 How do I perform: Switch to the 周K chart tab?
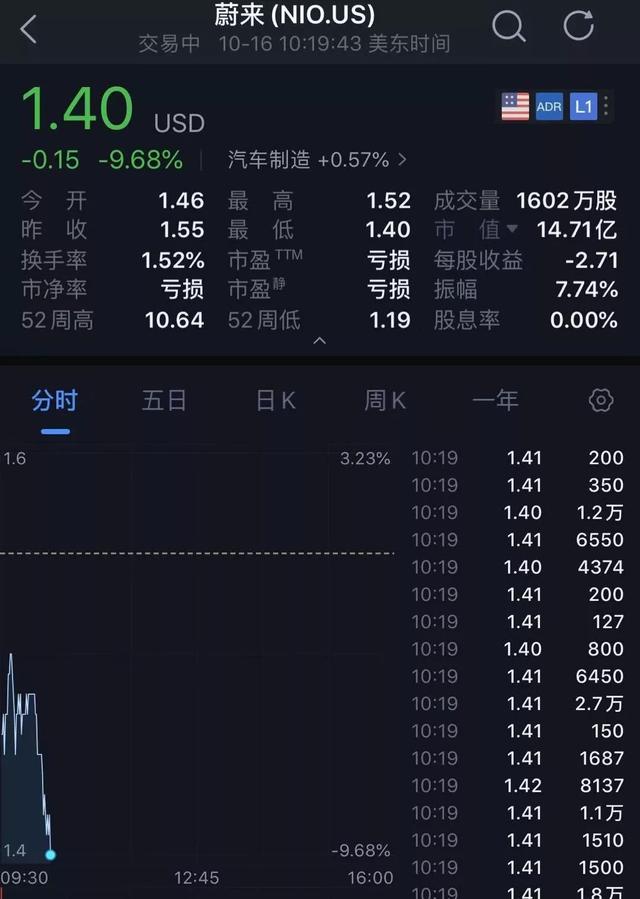click(385, 401)
